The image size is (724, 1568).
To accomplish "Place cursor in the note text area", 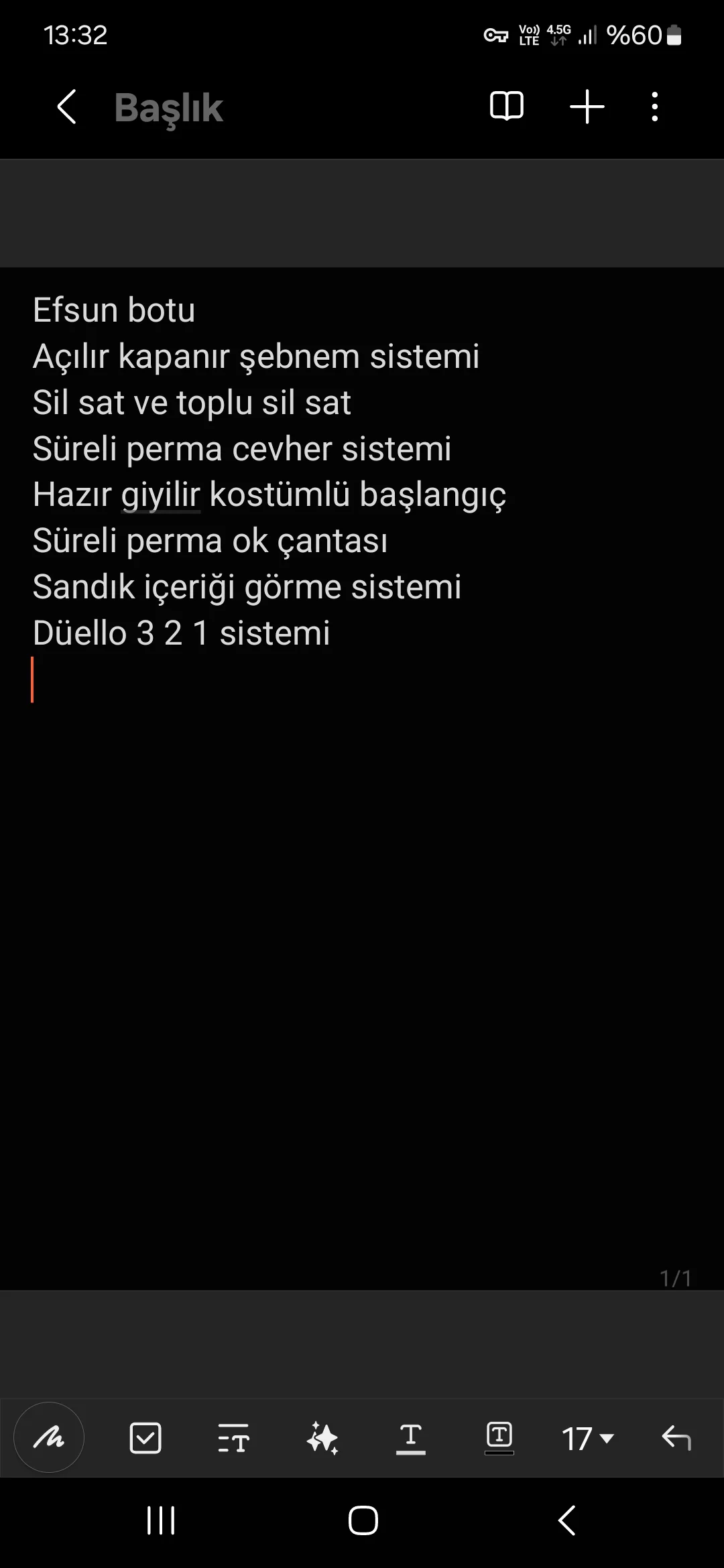I will pyautogui.click(x=362, y=777).
